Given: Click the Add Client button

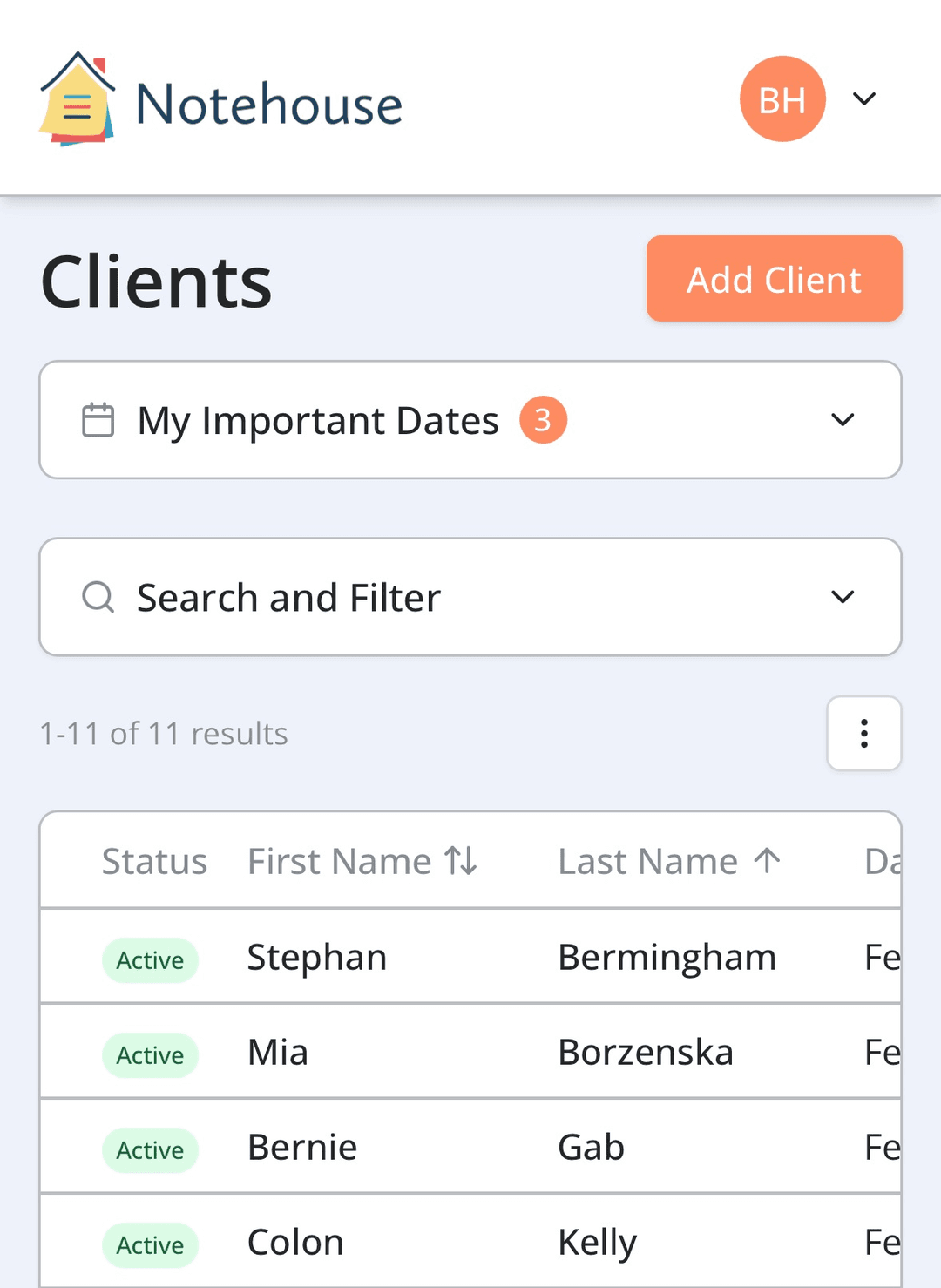Looking at the screenshot, I should pos(774,279).
